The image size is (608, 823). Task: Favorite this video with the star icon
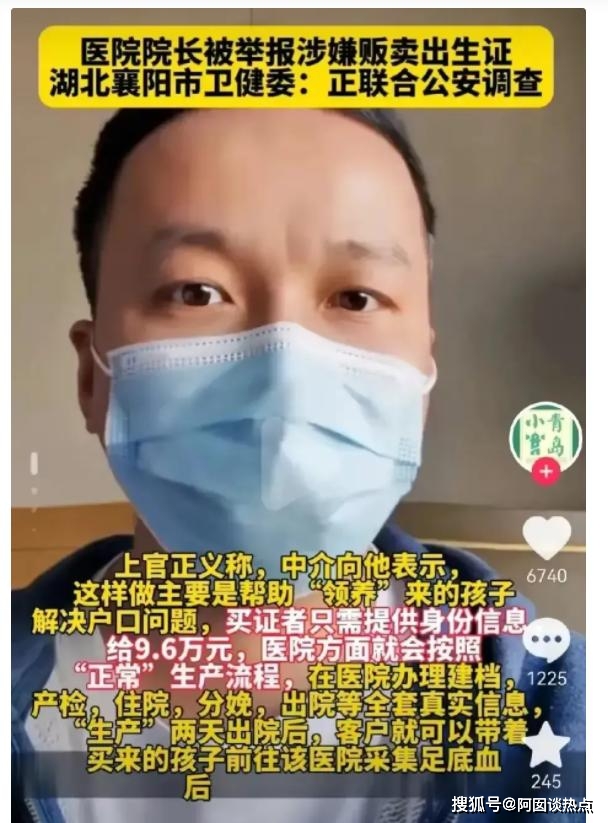[547, 744]
